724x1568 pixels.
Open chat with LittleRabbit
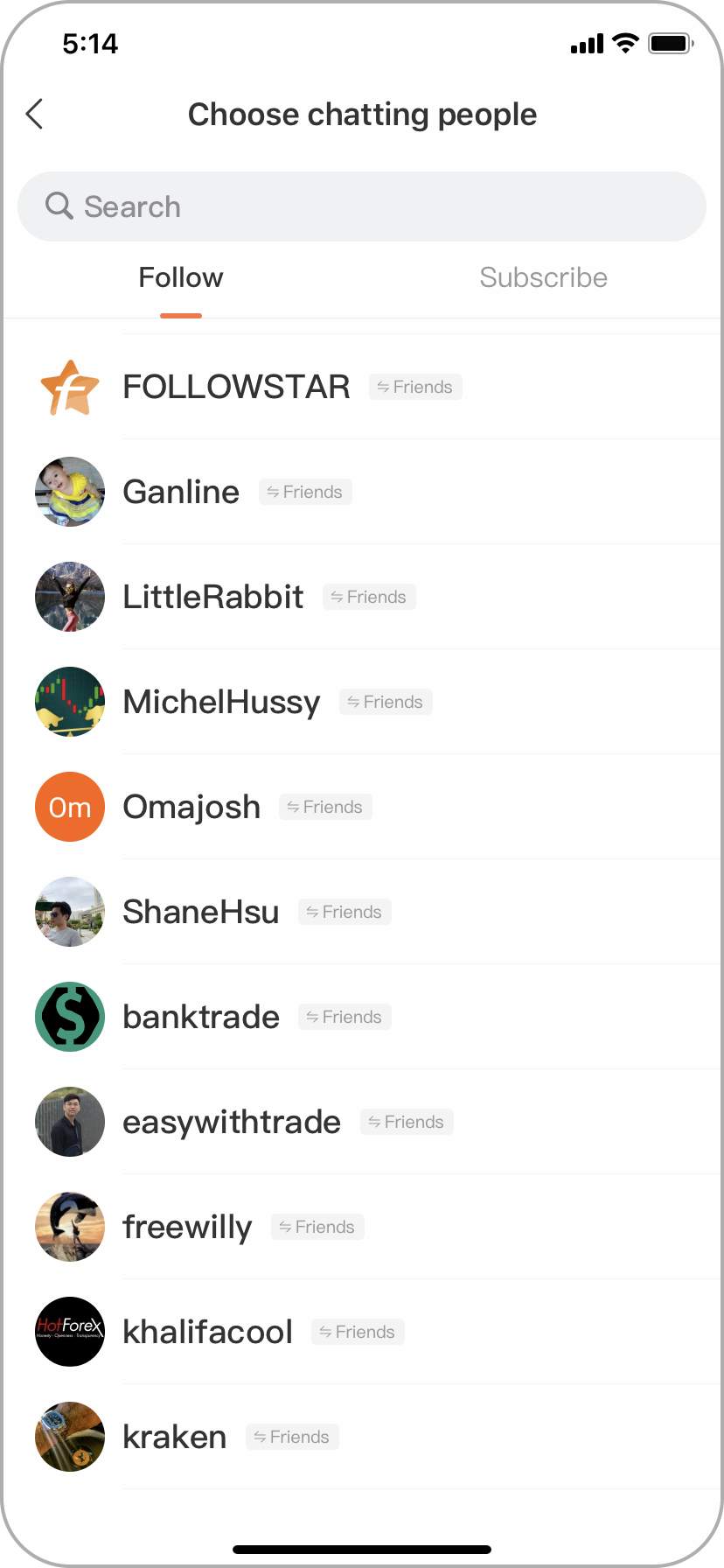click(x=213, y=597)
